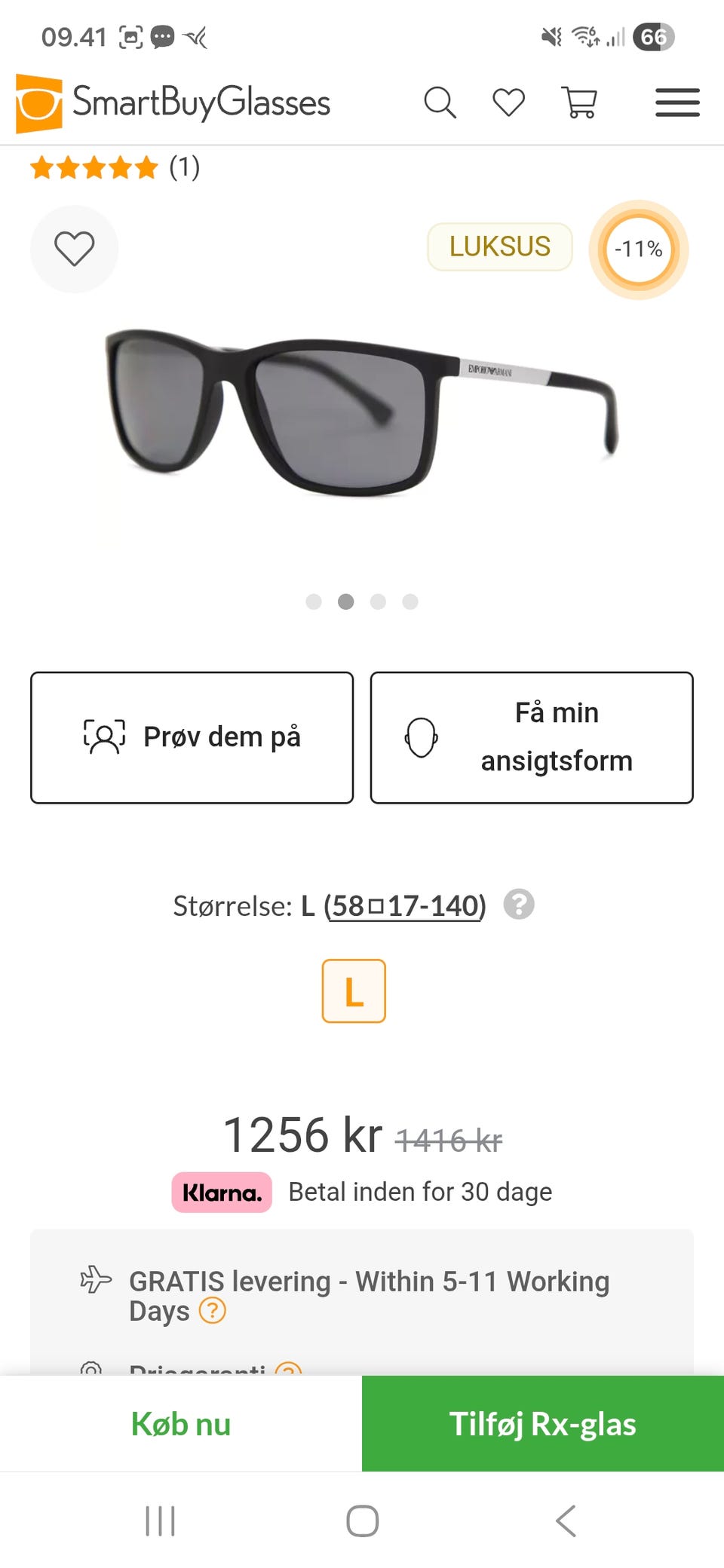Select size L

pyautogui.click(x=354, y=991)
